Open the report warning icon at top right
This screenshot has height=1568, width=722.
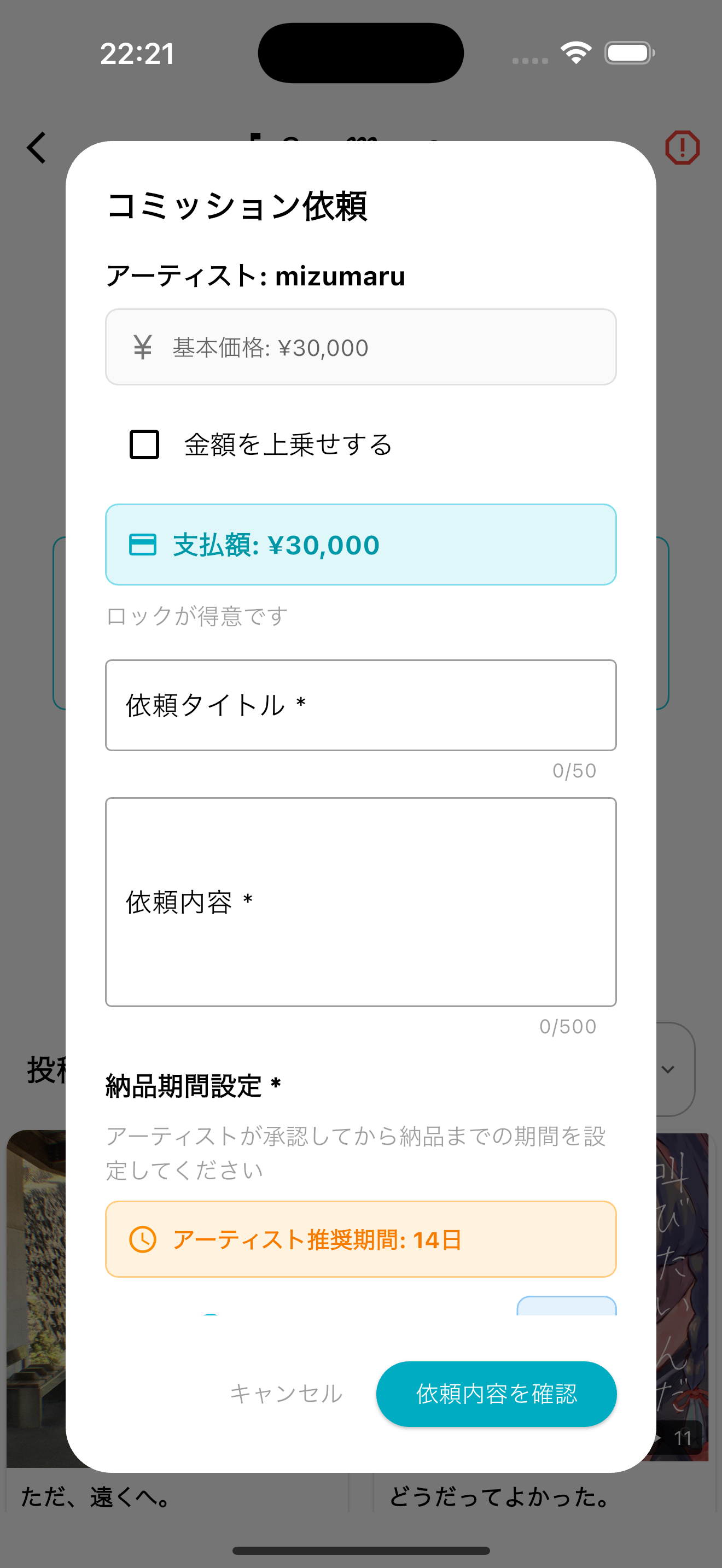point(683,146)
